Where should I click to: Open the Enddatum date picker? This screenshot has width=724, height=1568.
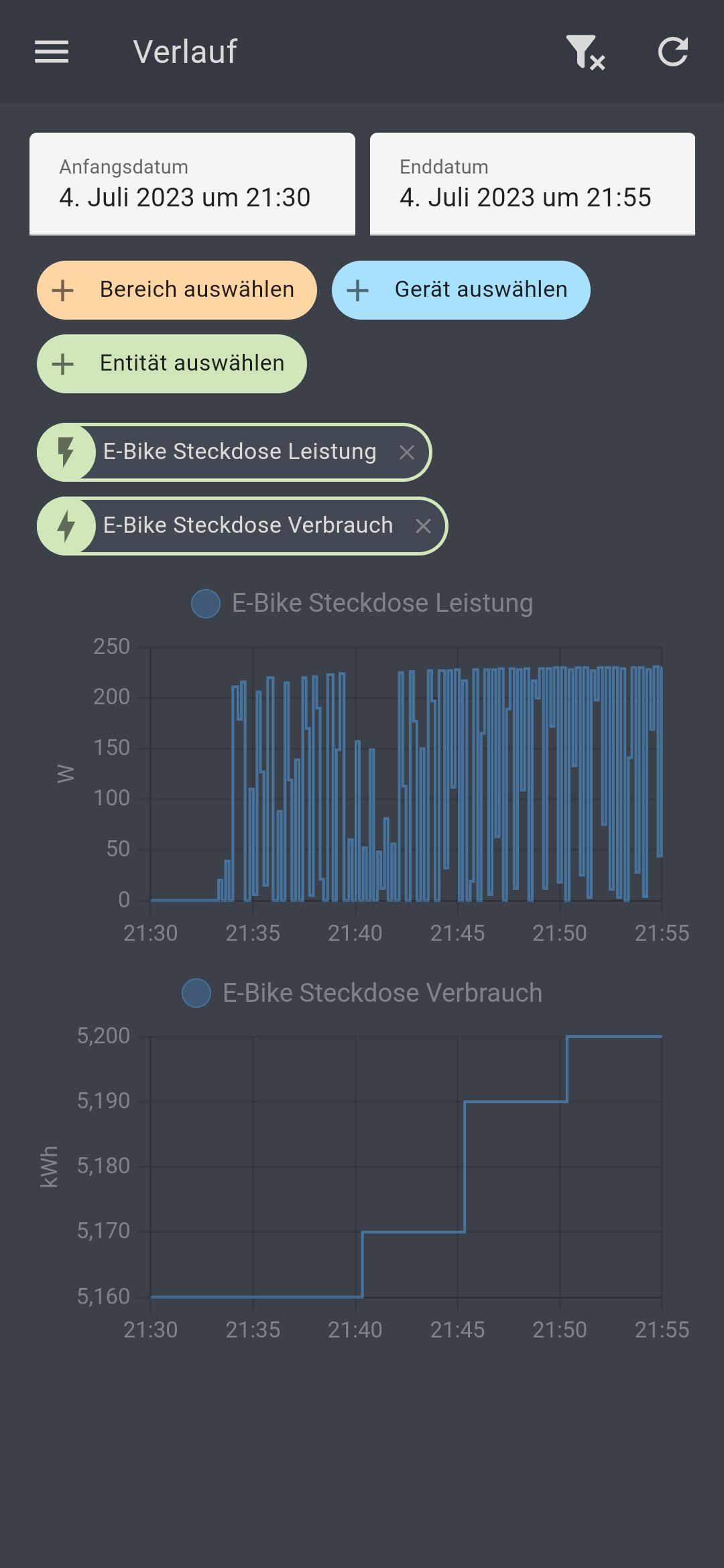532,184
